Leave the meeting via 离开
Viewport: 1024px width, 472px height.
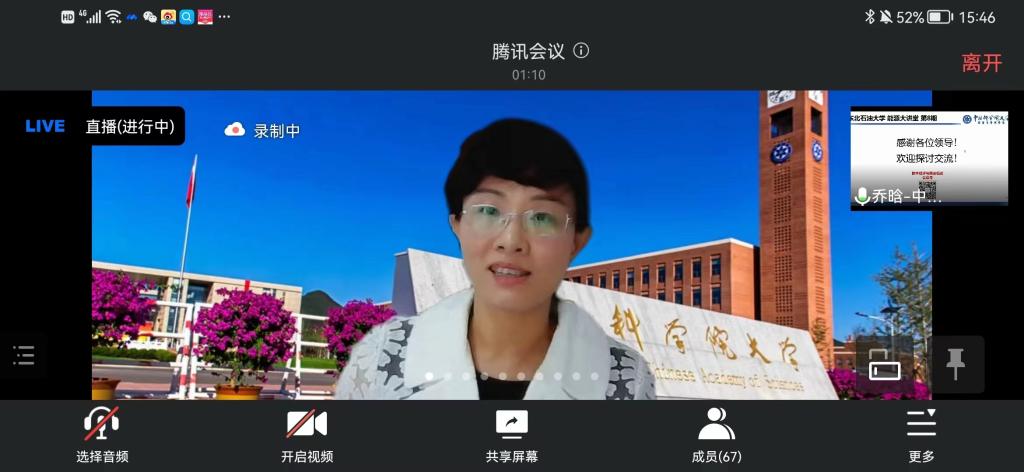(981, 62)
